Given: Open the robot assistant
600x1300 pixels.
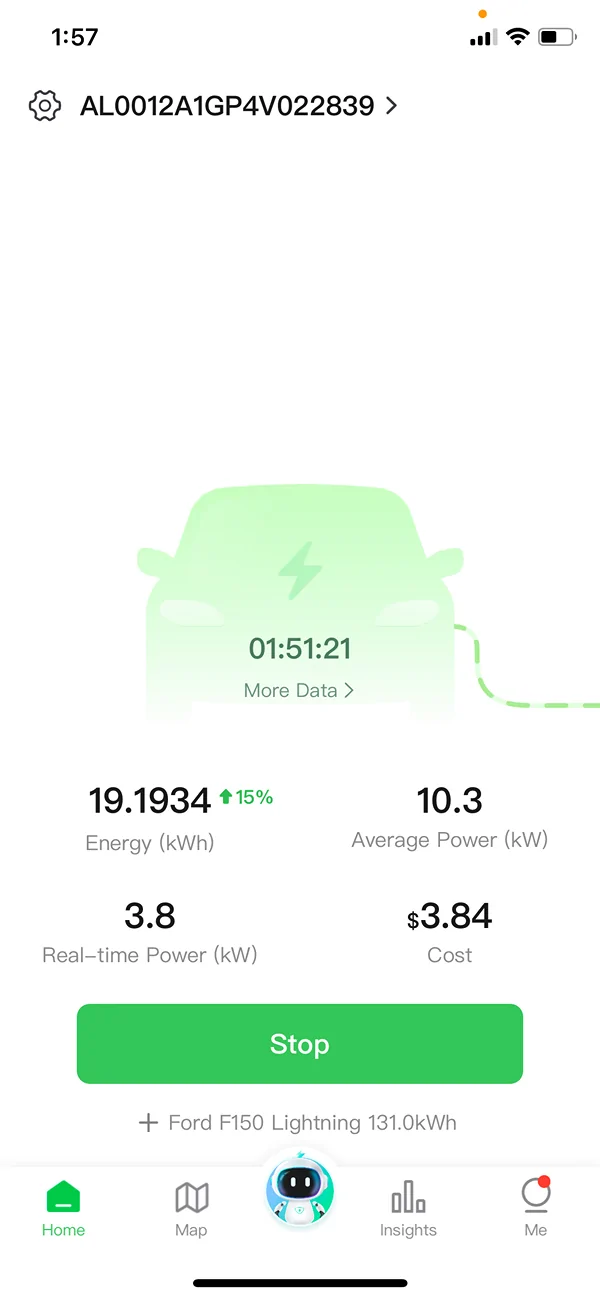Looking at the screenshot, I should tap(300, 1190).
